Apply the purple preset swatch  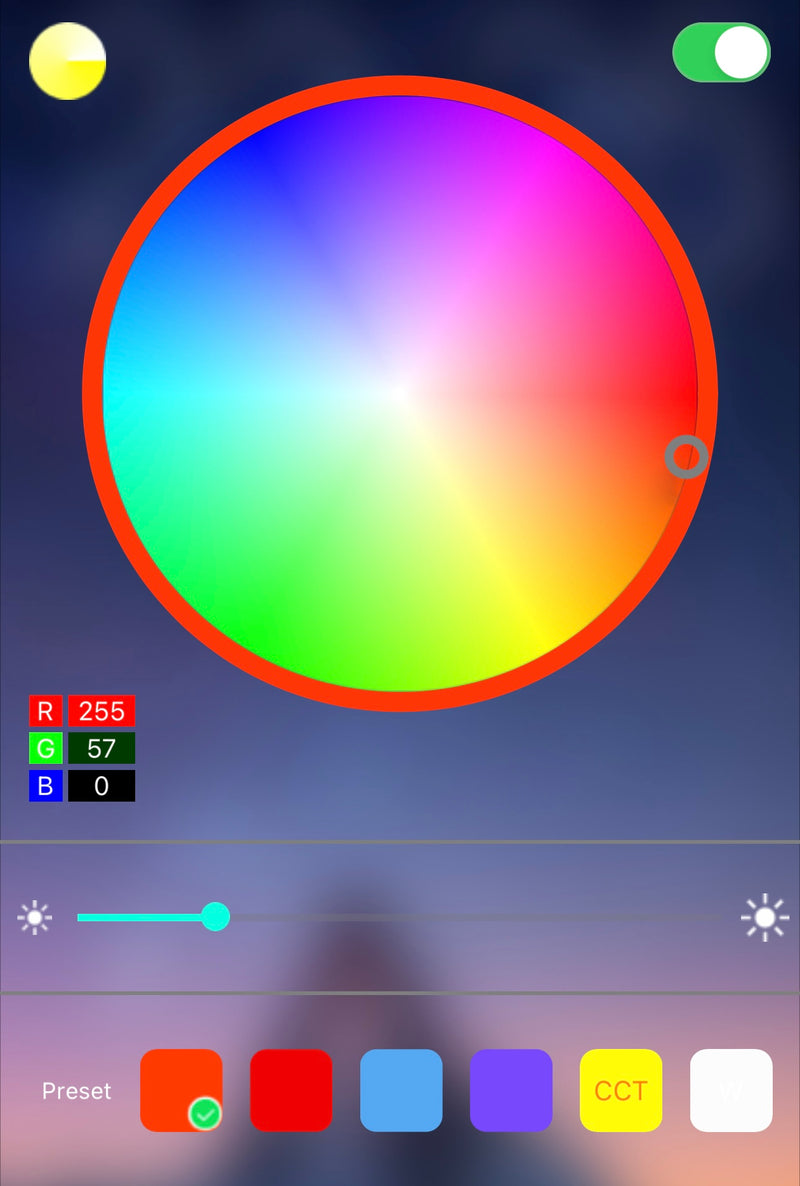click(511, 1090)
